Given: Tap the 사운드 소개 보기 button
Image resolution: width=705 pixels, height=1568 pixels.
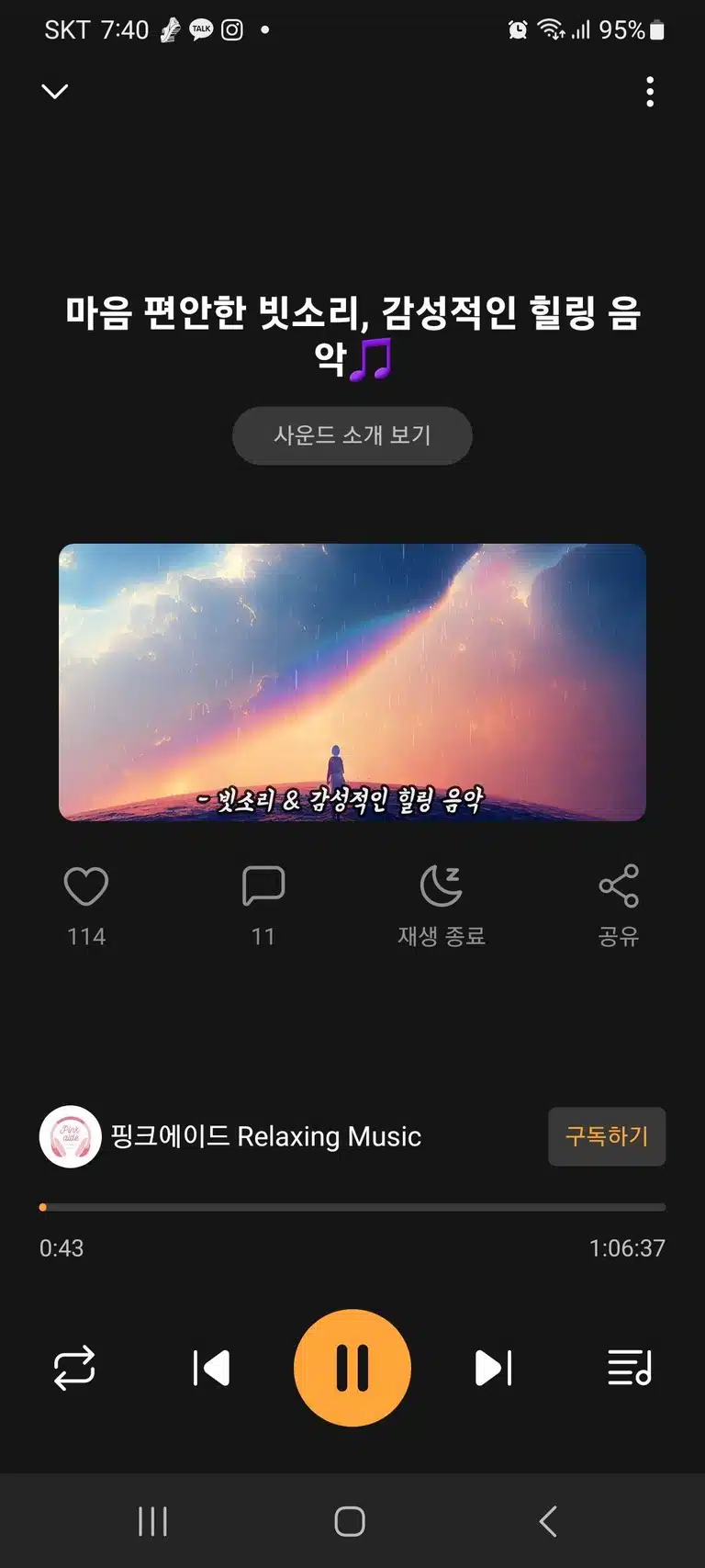Looking at the screenshot, I should [x=352, y=435].
